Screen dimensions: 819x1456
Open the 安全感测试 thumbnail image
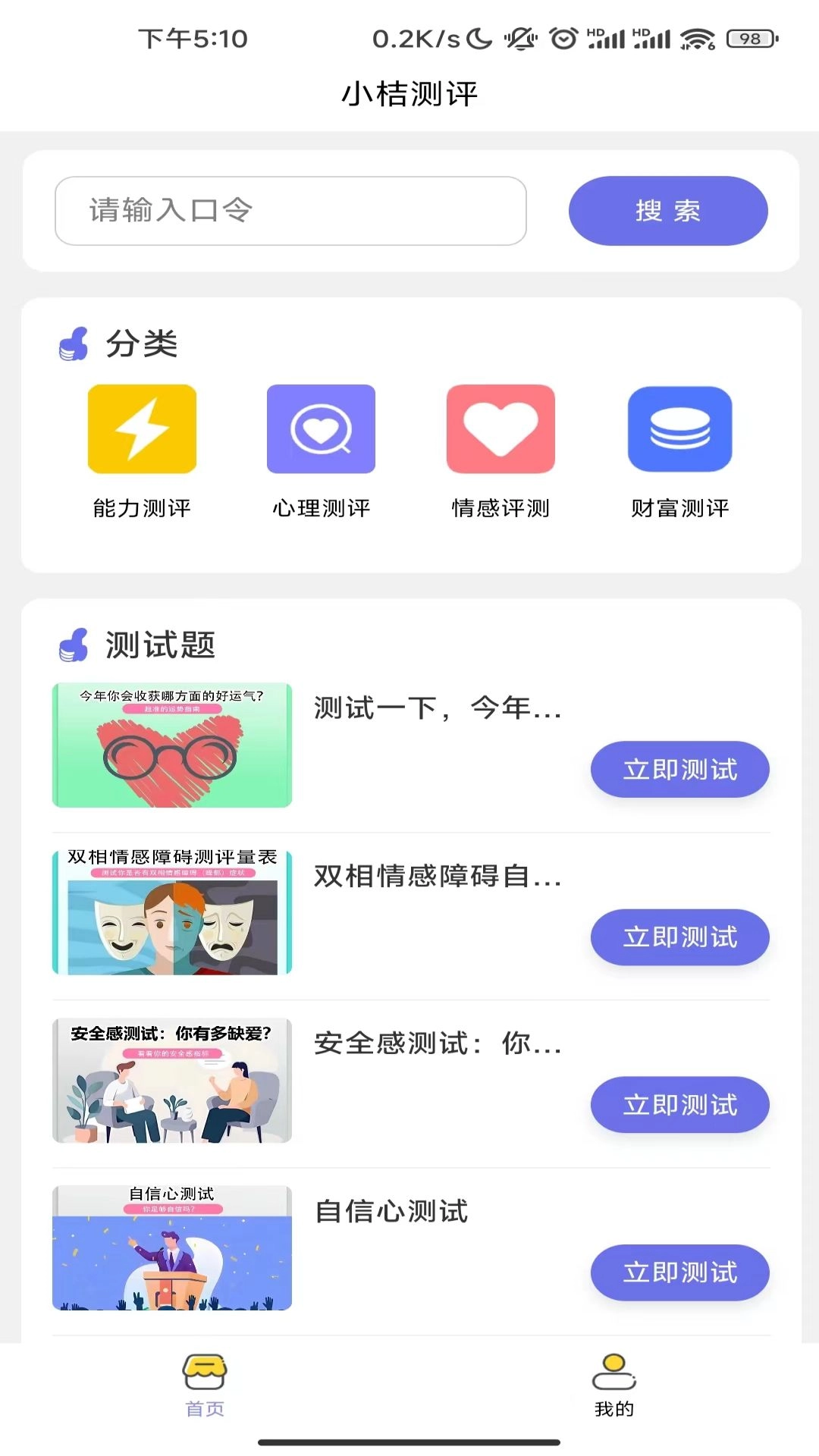171,1081
